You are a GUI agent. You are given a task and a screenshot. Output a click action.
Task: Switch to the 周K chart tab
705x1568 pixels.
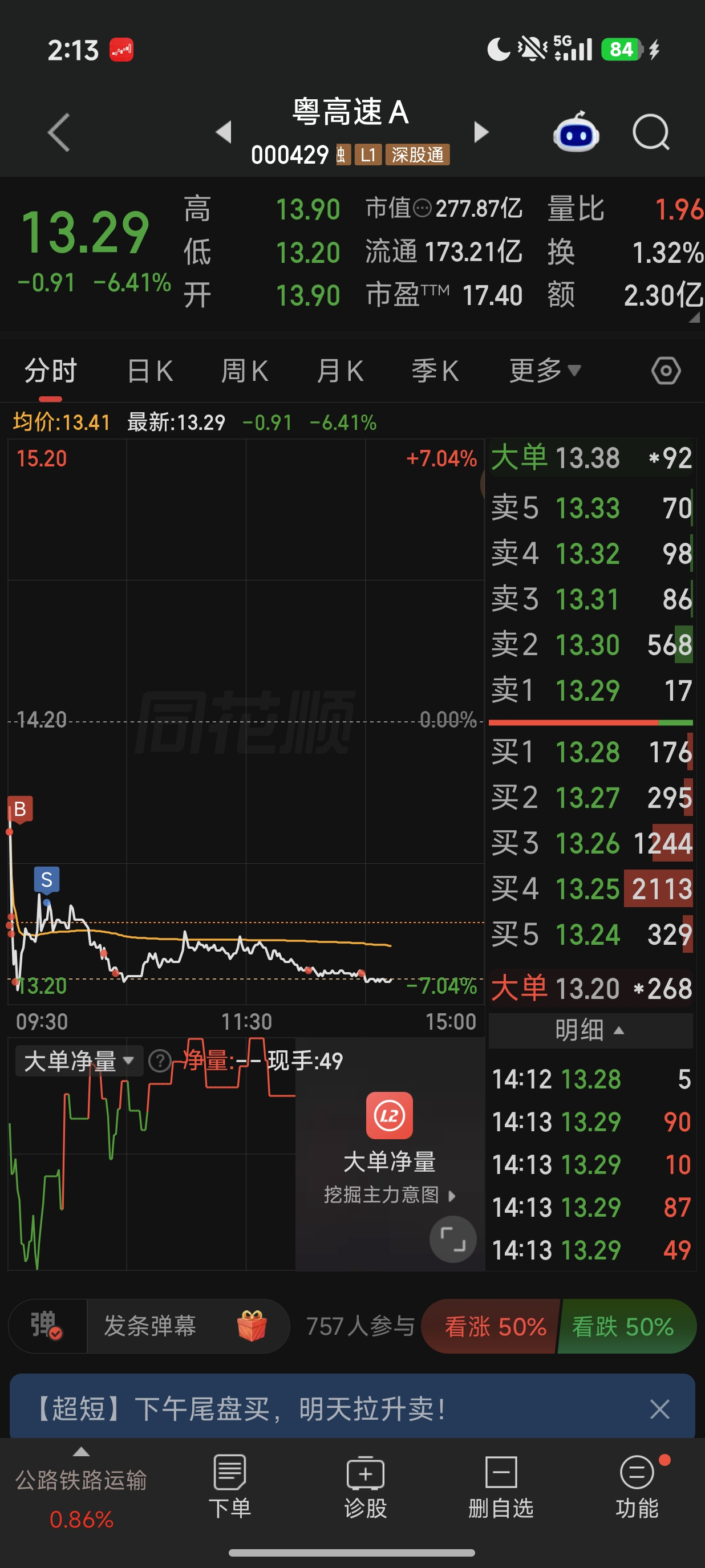pos(245,371)
